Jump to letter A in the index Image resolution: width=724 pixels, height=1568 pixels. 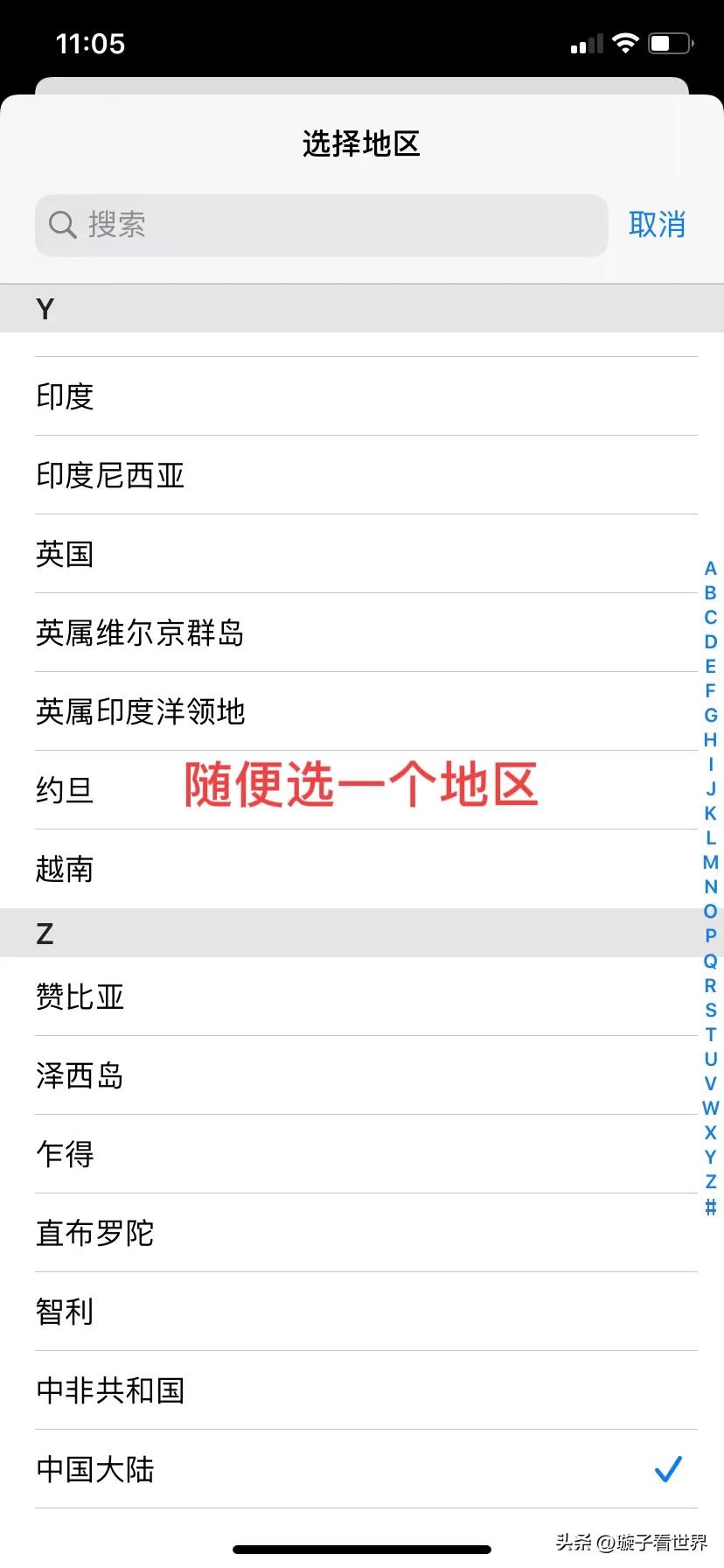[x=710, y=570]
